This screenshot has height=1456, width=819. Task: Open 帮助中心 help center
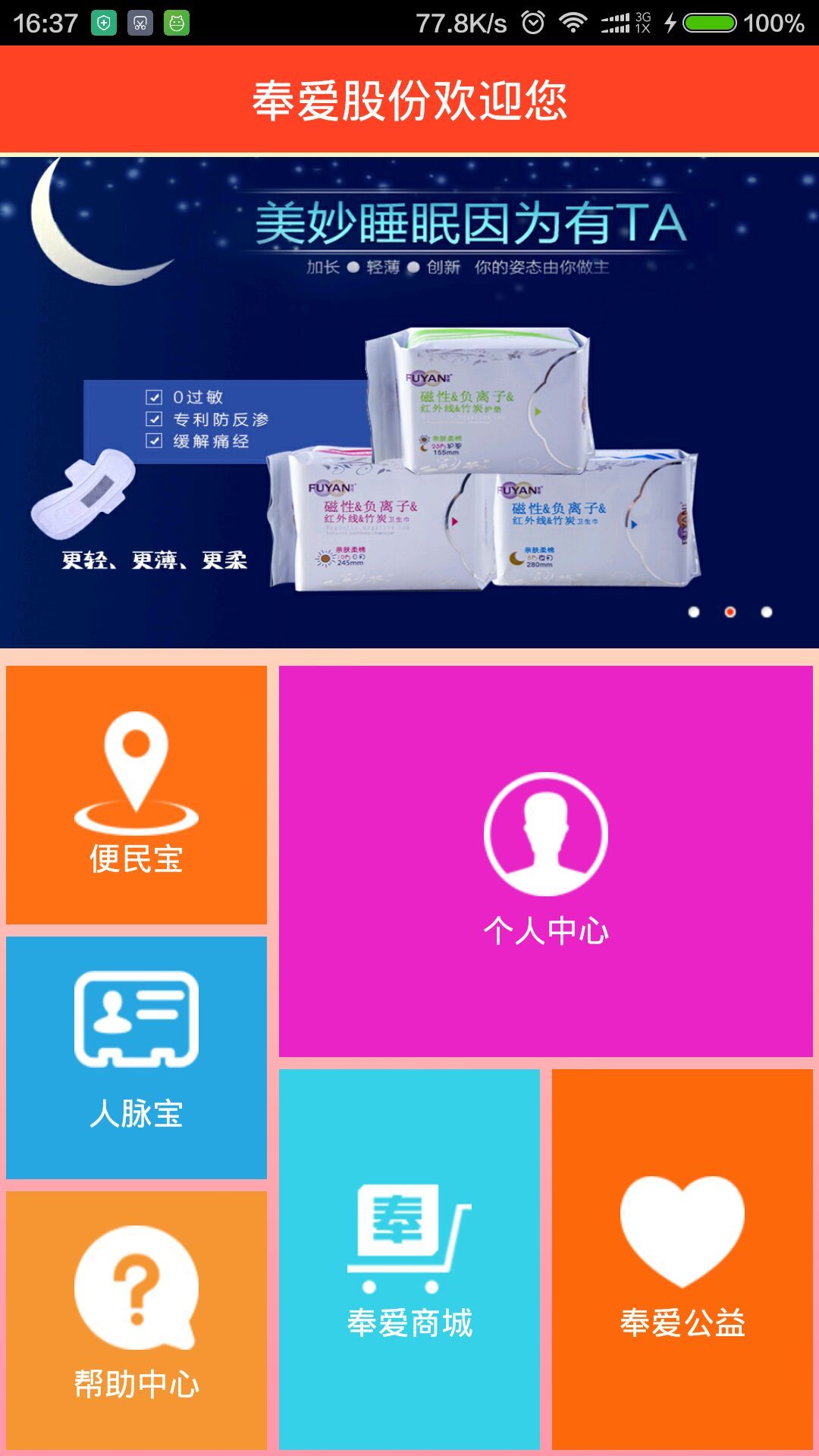tap(136, 1319)
